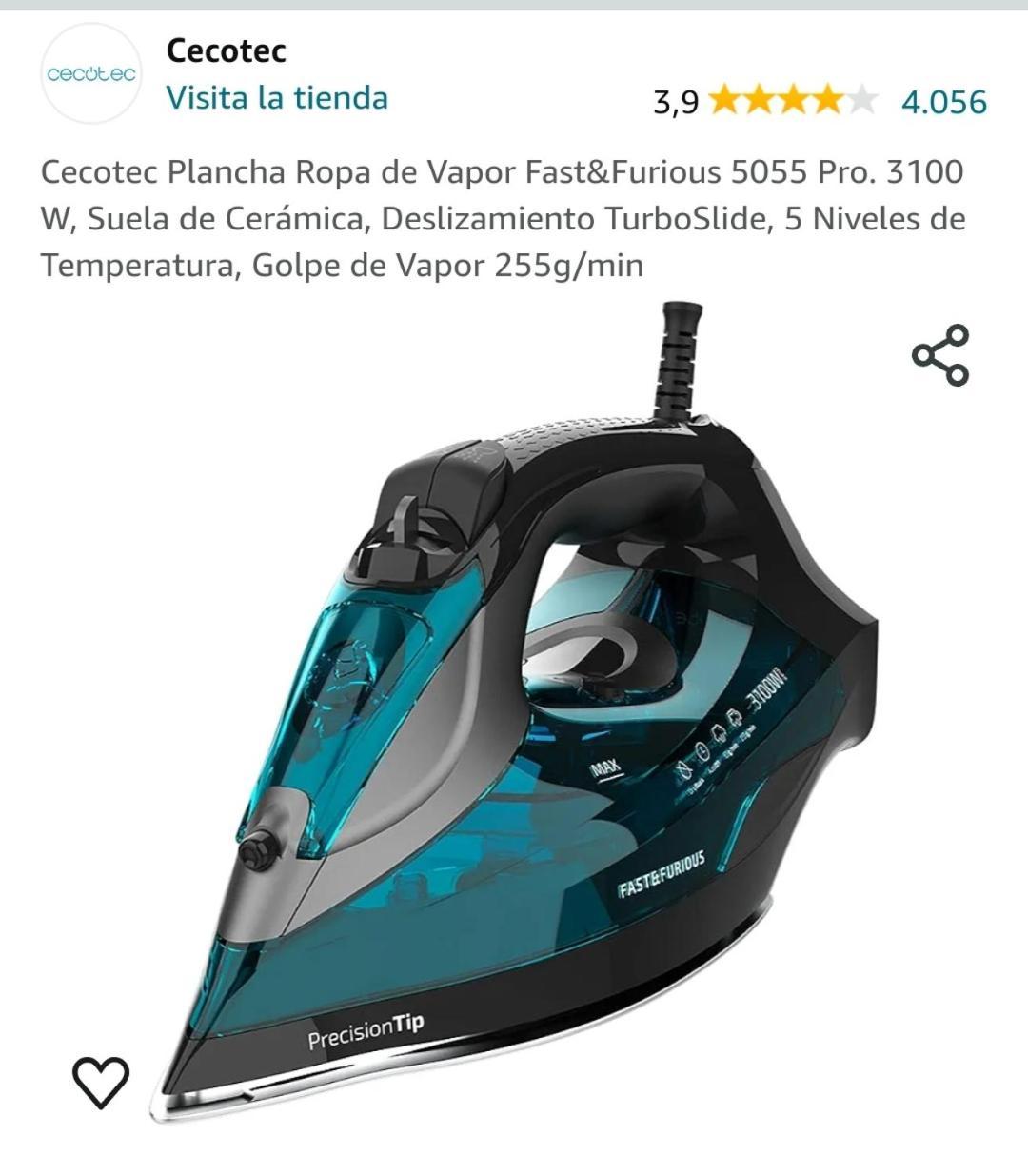The width and height of the screenshot is (1028, 1176).
Task: Share this Cecotec iron product
Action: [940, 355]
